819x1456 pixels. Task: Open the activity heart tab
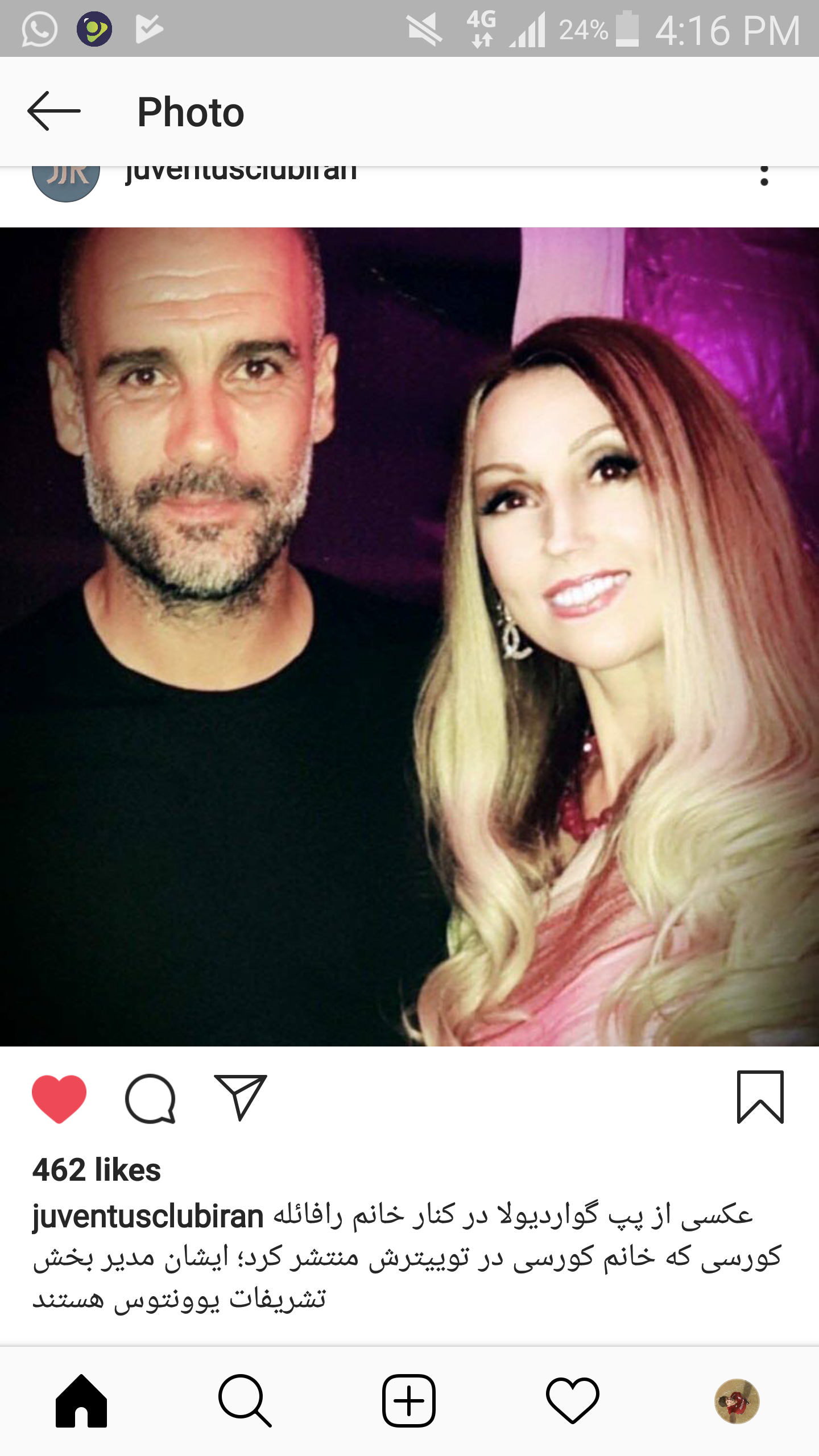573,1401
